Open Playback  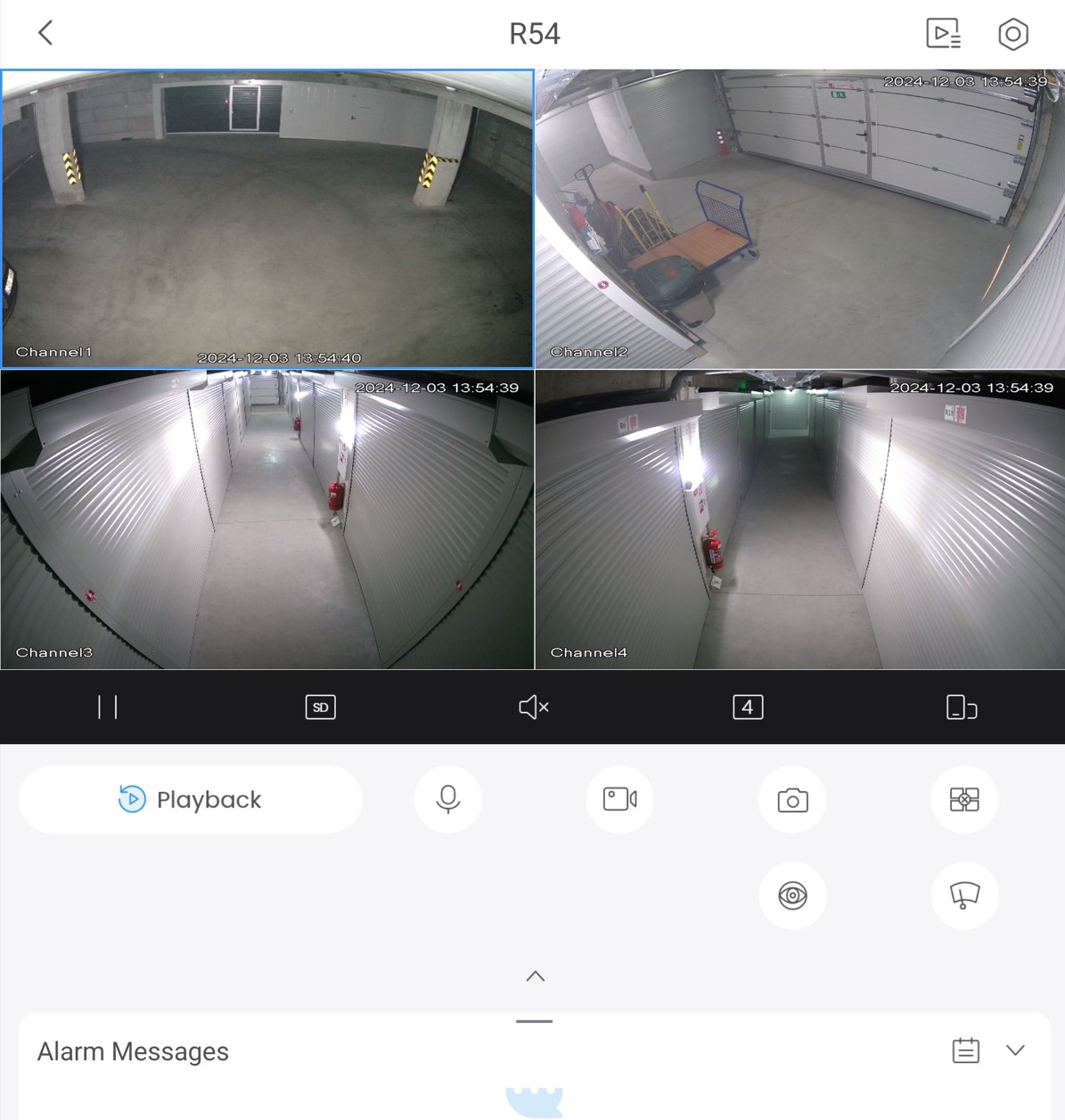click(190, 799)
